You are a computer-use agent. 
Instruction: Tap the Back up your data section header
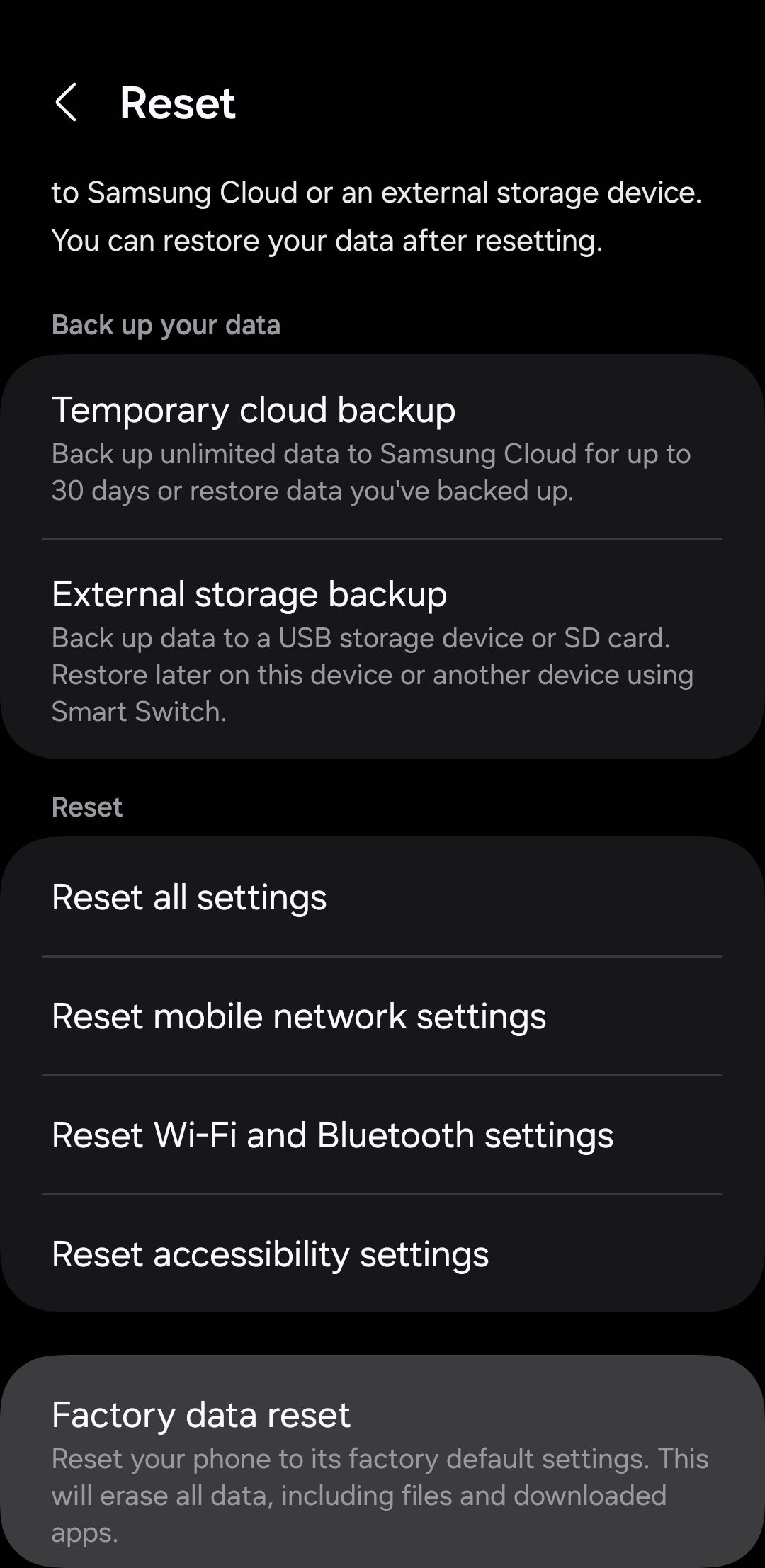[x=166, y=324]
